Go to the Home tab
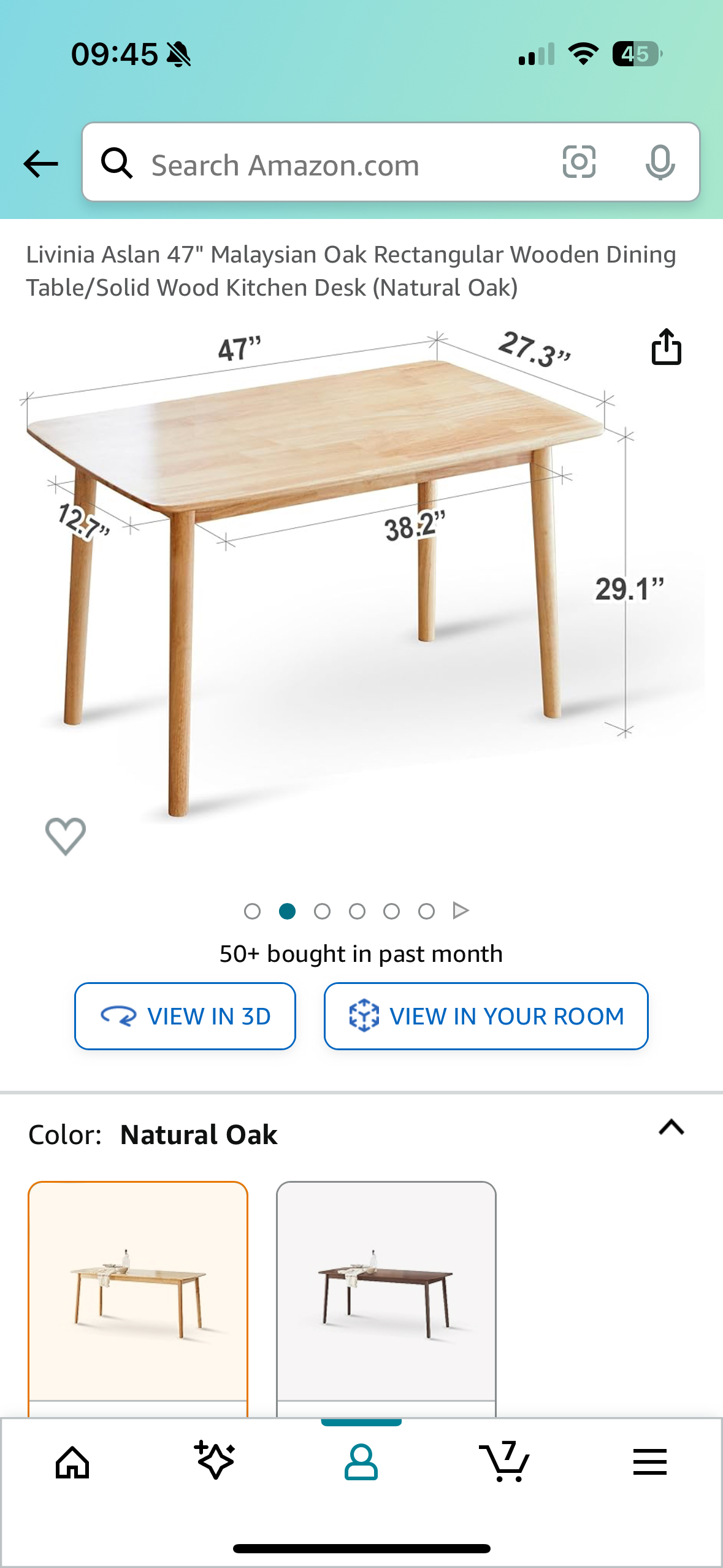The width and height of the screenshot is (723, 1568). (x=72, y=1462)
